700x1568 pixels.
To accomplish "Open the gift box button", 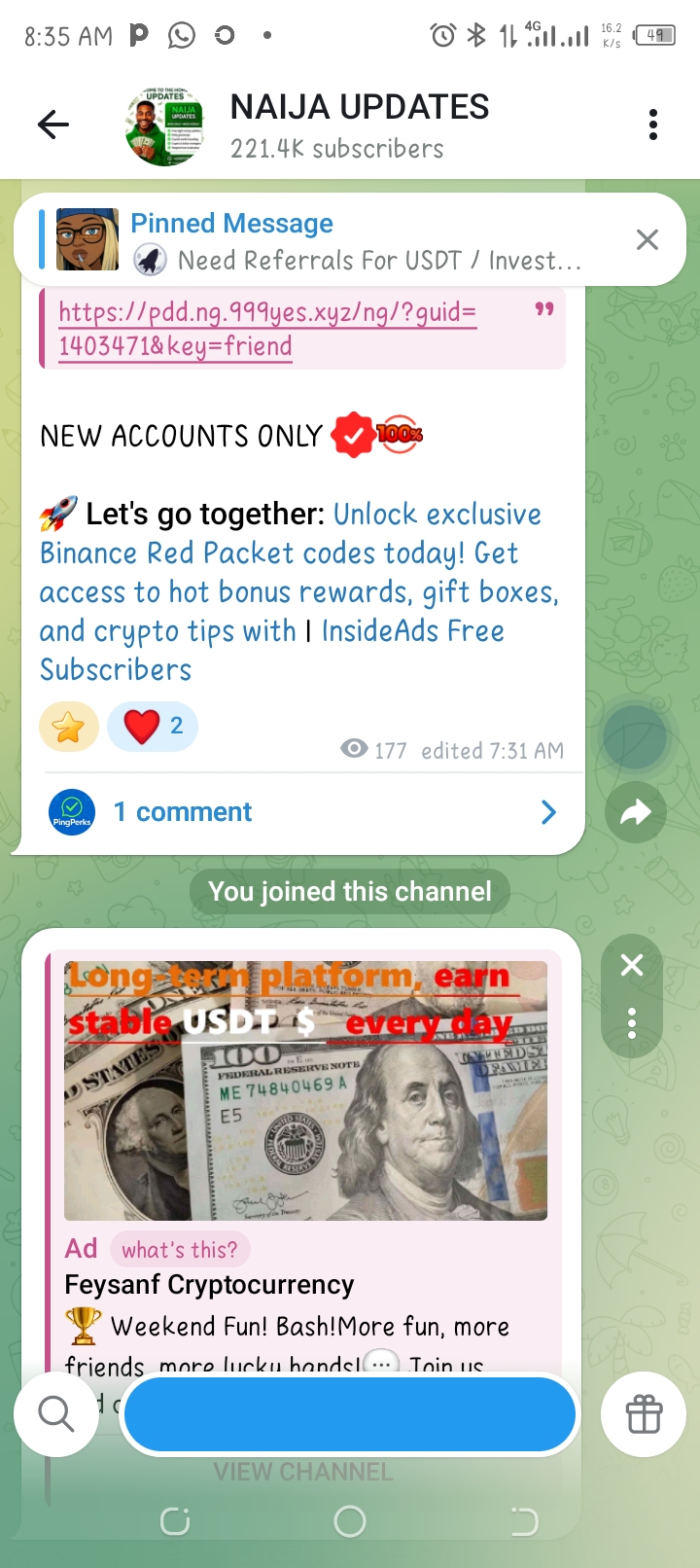I will pos(644,1414).
